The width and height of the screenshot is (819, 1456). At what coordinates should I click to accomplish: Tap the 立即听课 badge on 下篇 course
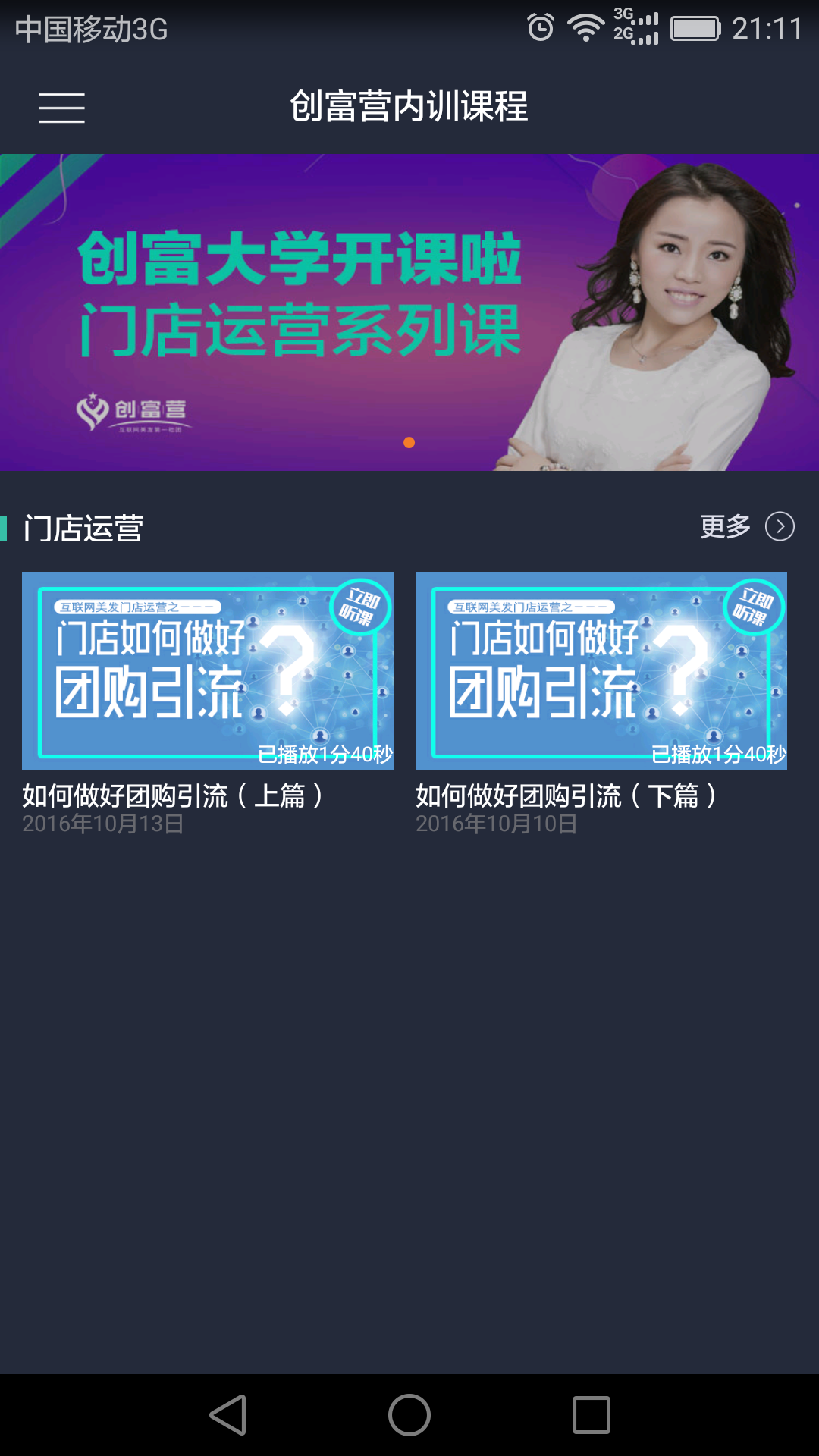tap(754, 607)
